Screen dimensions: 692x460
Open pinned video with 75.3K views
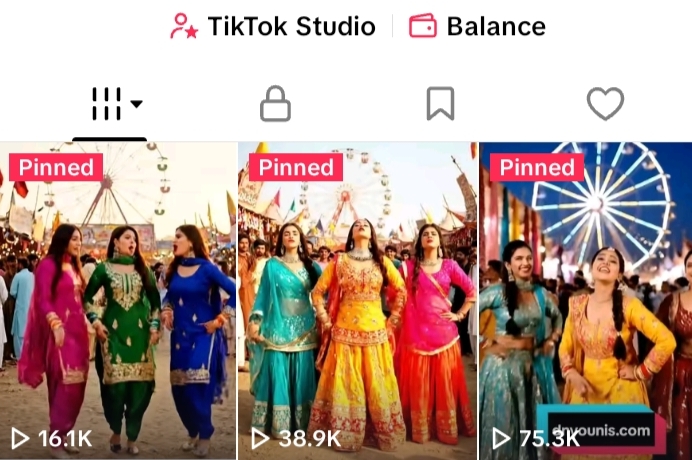[586, 300]
